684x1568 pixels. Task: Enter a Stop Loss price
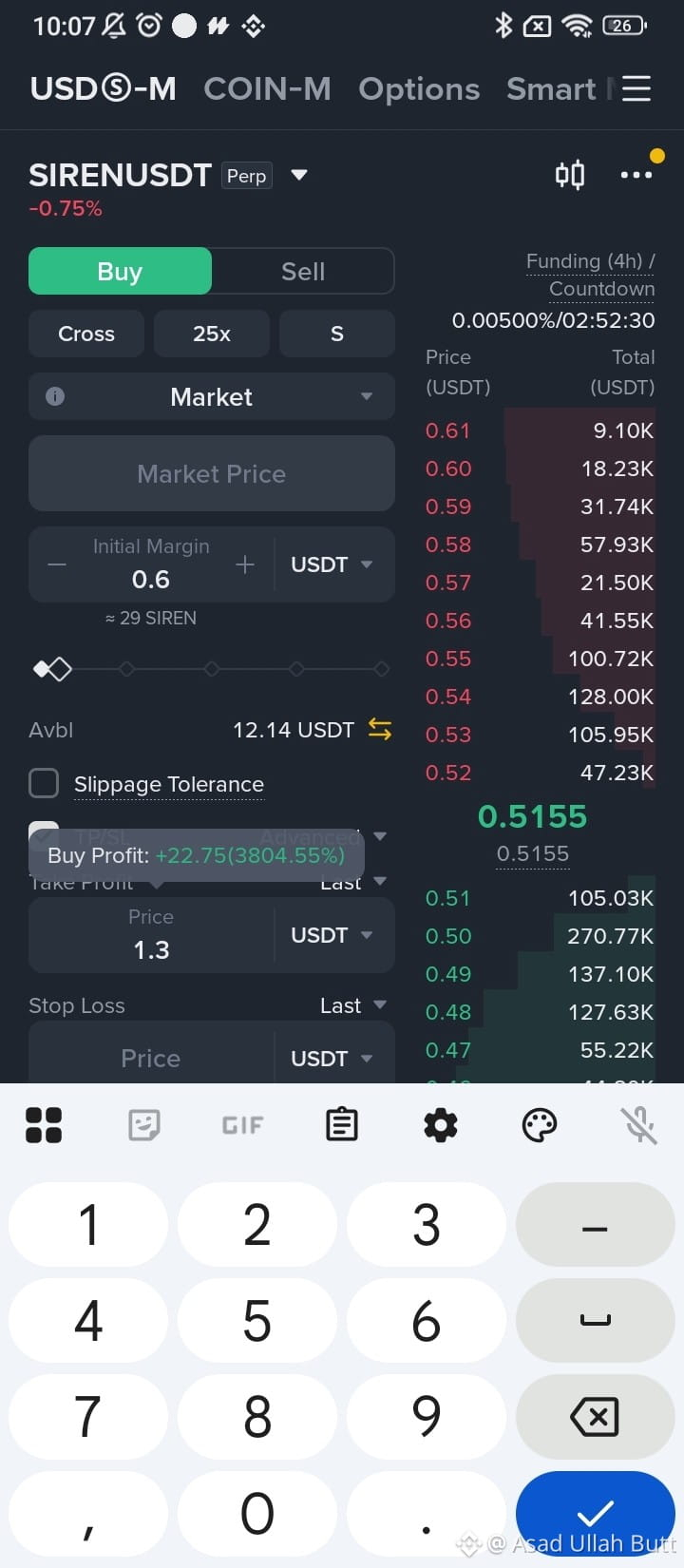click(x=151, y=1058)
